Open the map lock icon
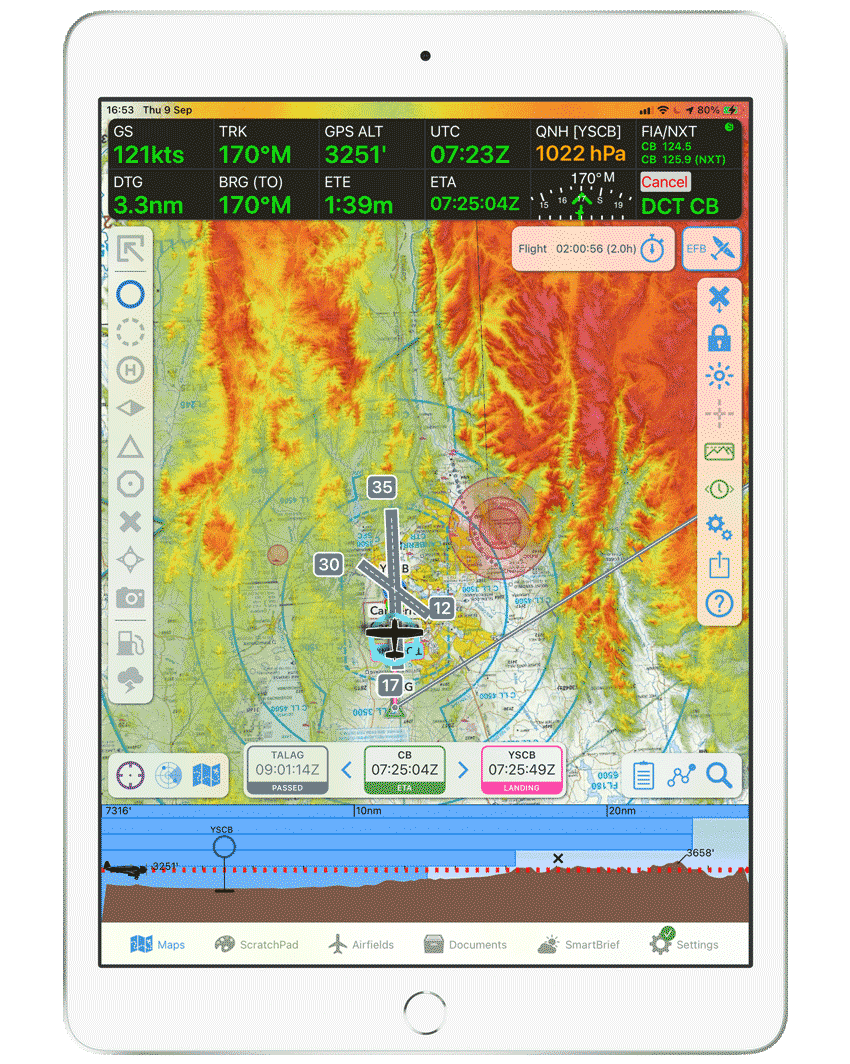Viewport: 850px width, 1064px height. 718,338
